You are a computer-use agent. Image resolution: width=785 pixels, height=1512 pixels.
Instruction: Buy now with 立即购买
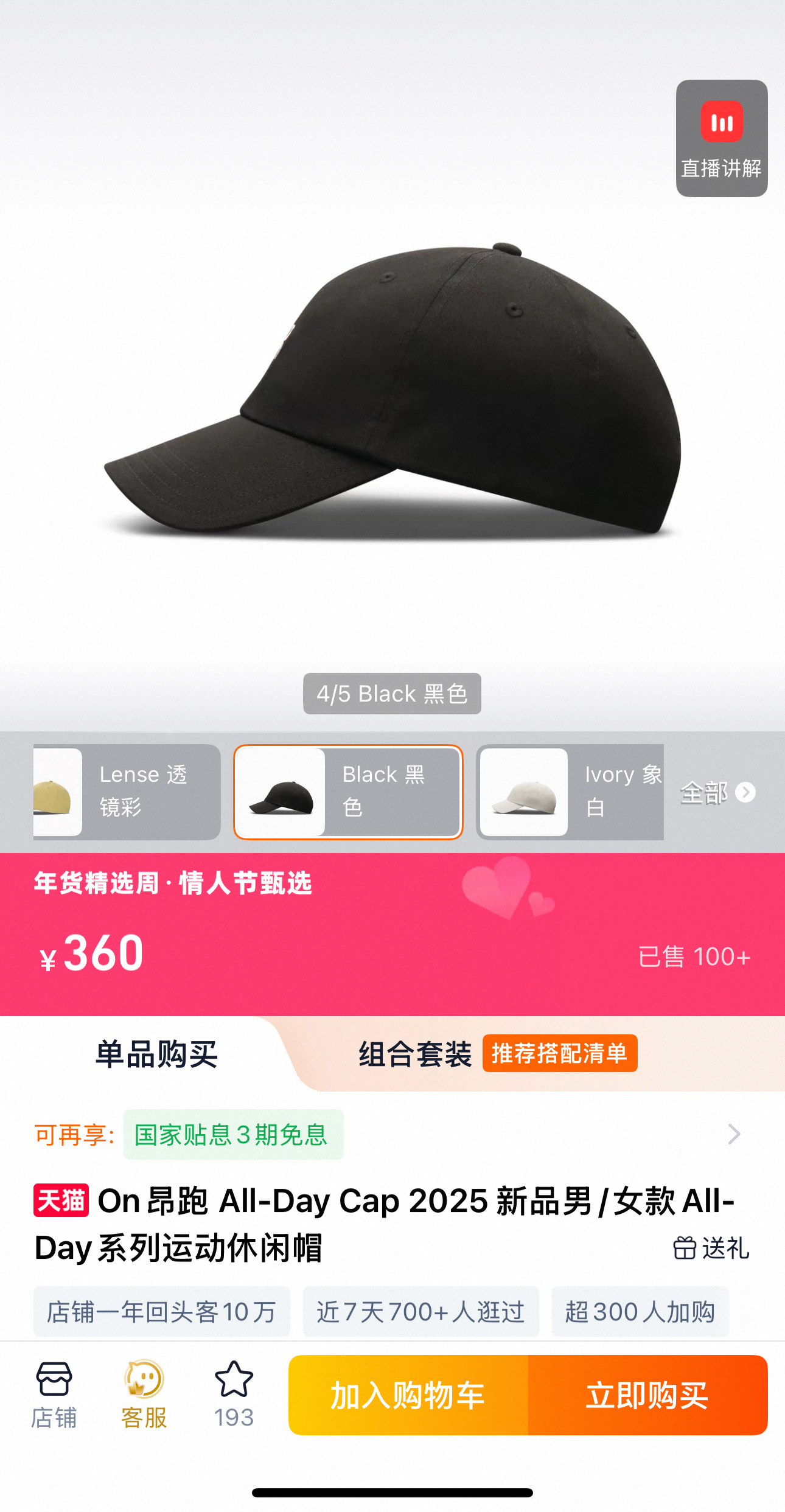pos(647,1395)
